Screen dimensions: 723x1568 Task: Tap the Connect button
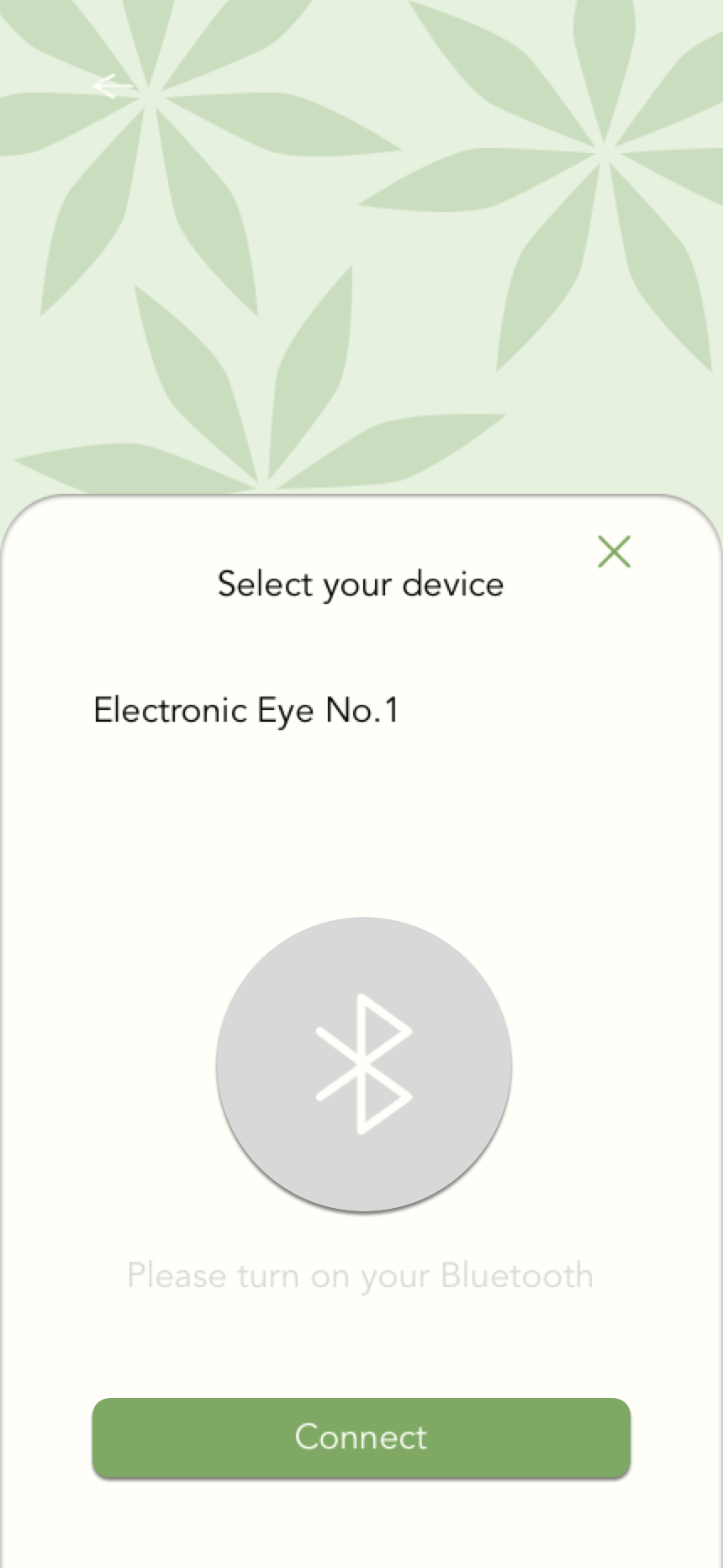[361, 1437]
